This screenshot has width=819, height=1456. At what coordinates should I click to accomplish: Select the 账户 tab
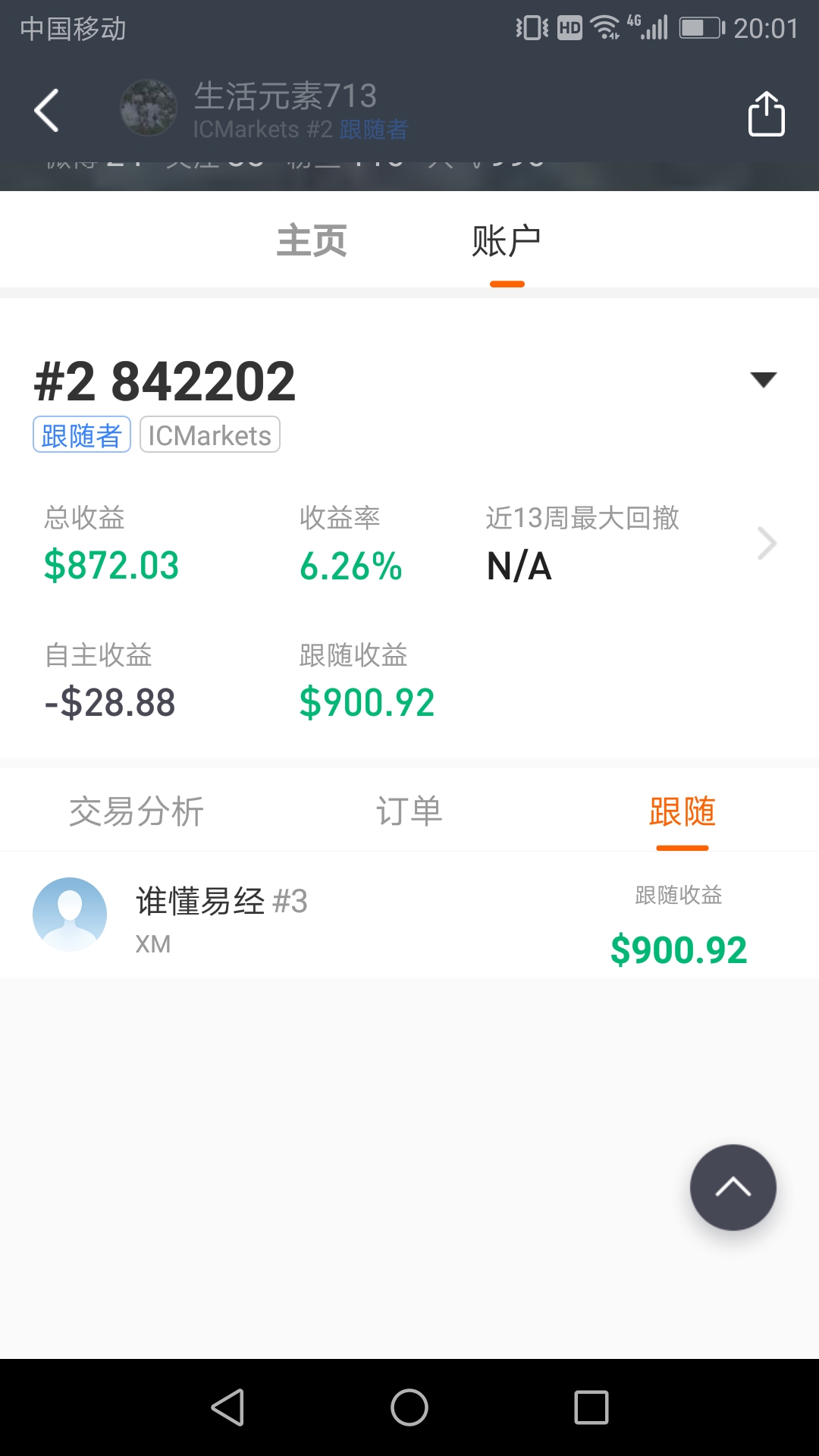tap(507, 241)
